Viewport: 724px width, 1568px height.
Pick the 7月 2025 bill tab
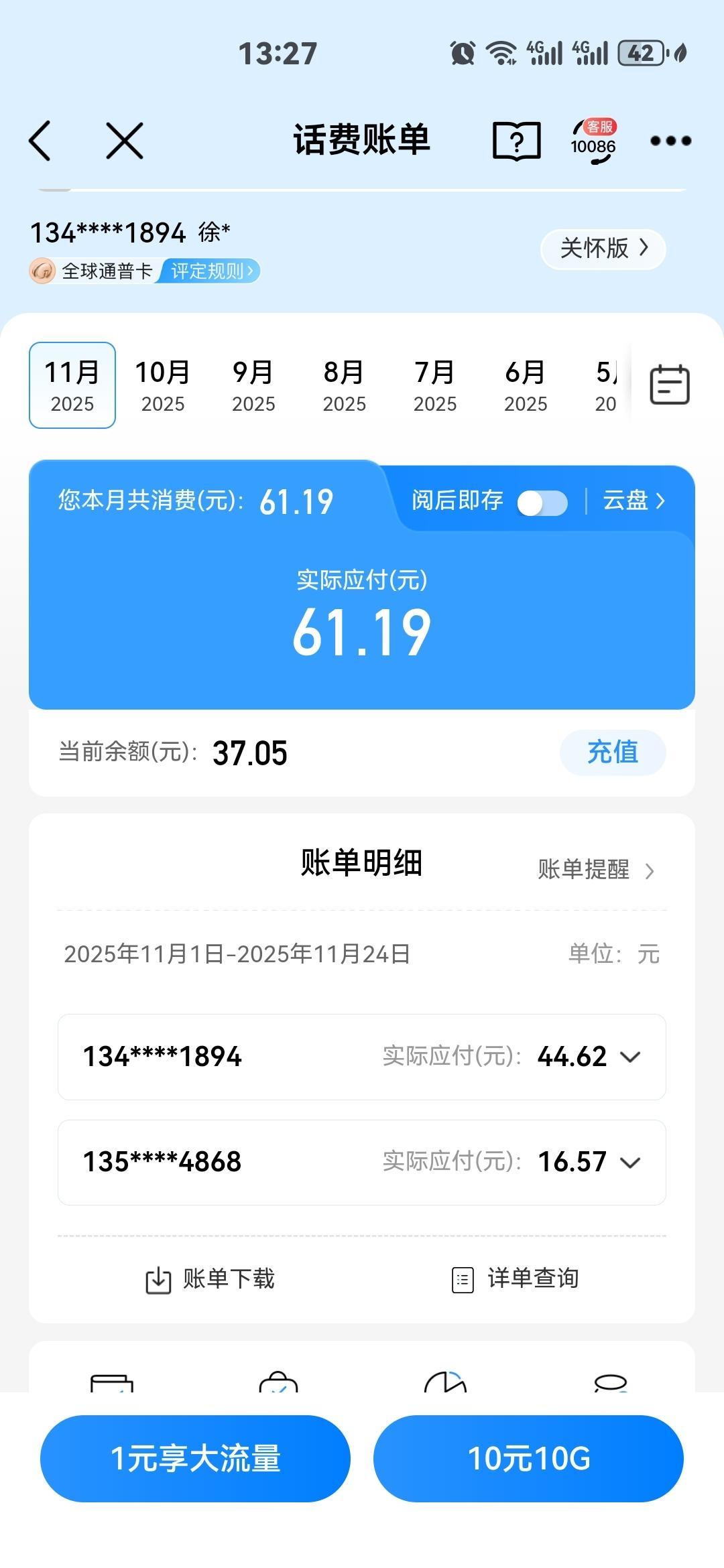click(x=434, y=385)
